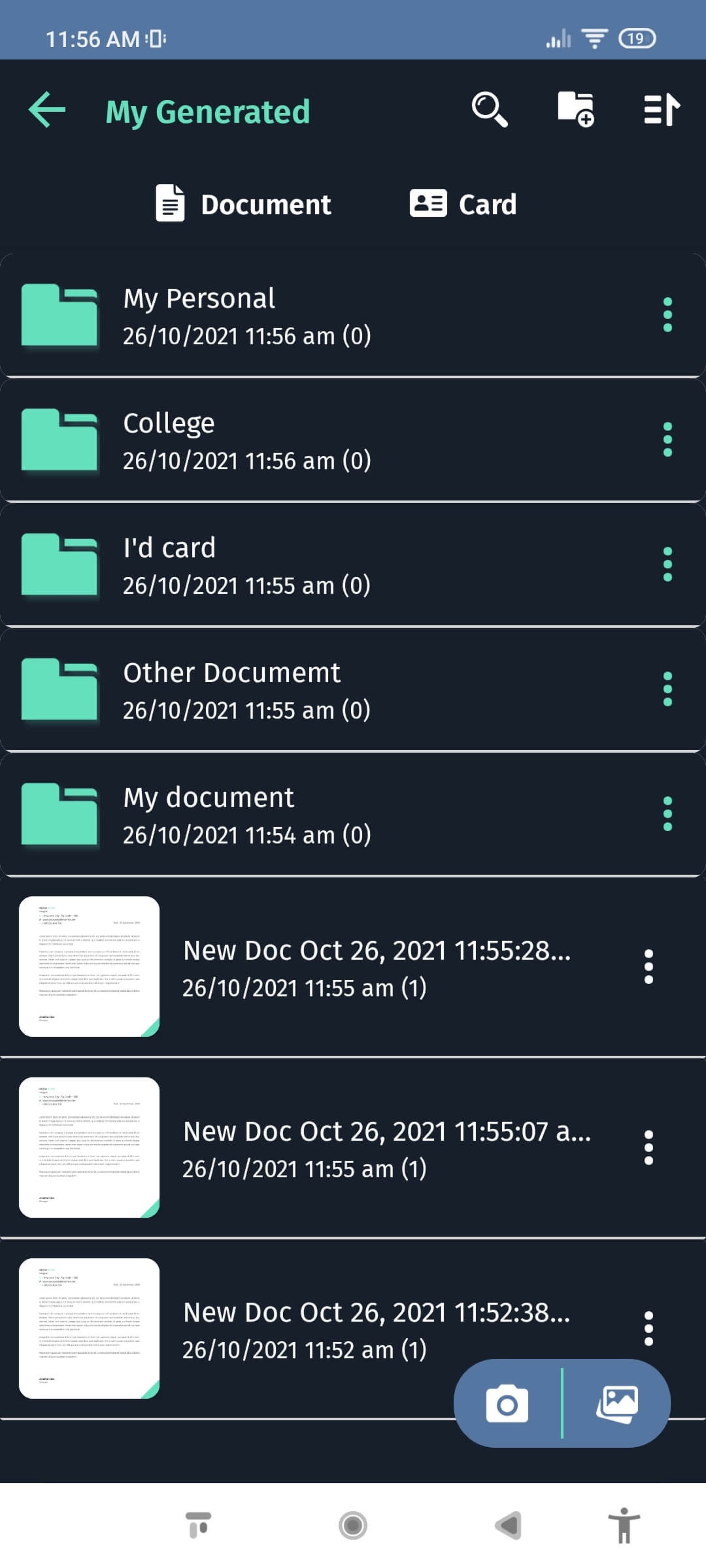The height and width of the screenshot is (1568, 706).
Task: Go back using the top-left arrow
Action: 47,110
